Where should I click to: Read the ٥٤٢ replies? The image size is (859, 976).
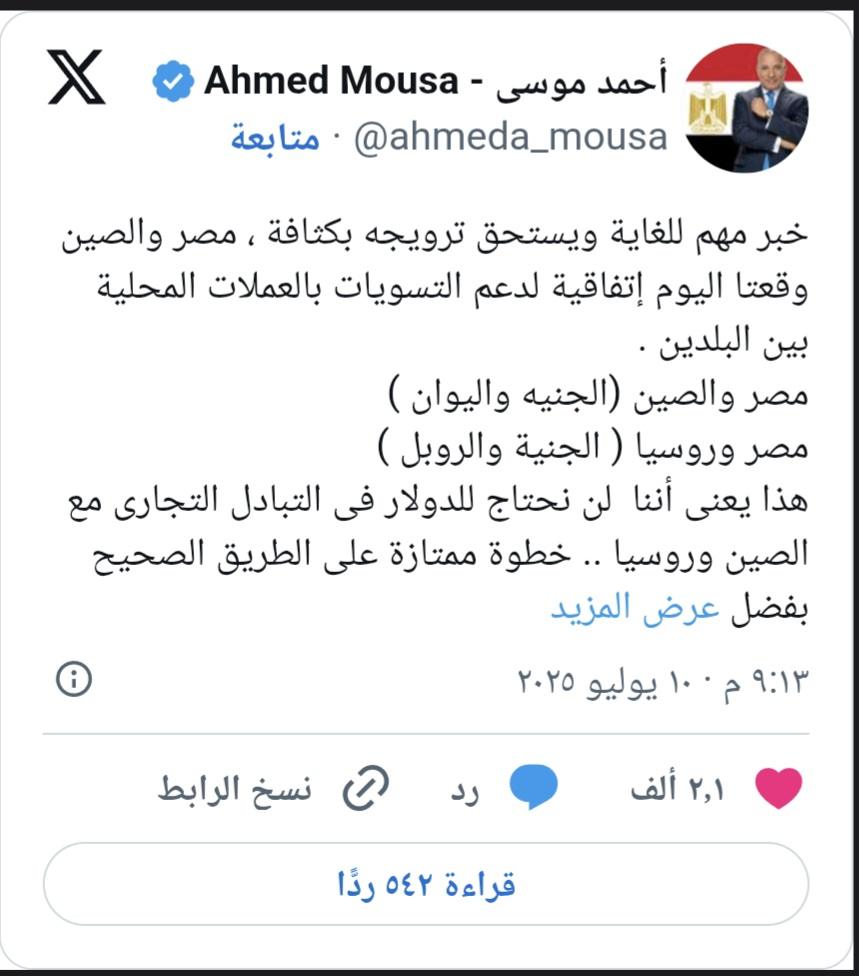(x=427, y=884)
